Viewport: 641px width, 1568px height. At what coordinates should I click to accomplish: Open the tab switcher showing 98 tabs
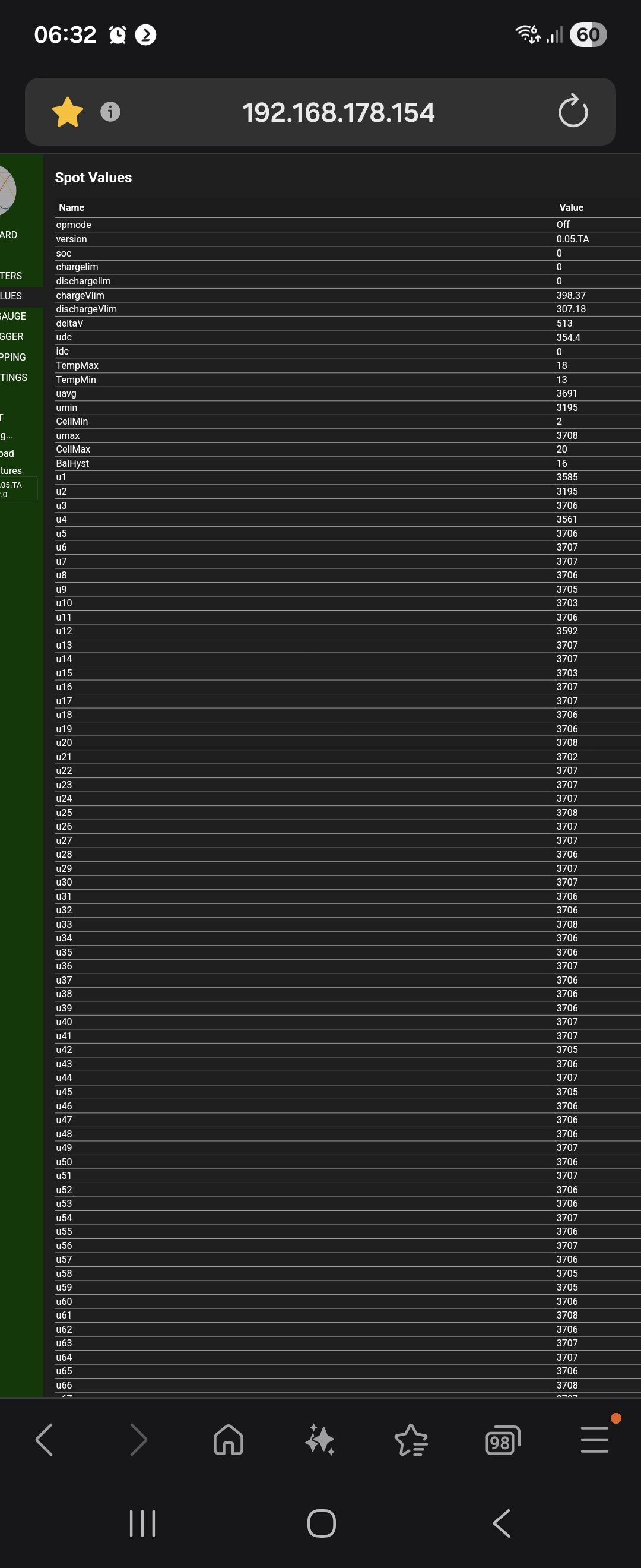click(502, 1440)
